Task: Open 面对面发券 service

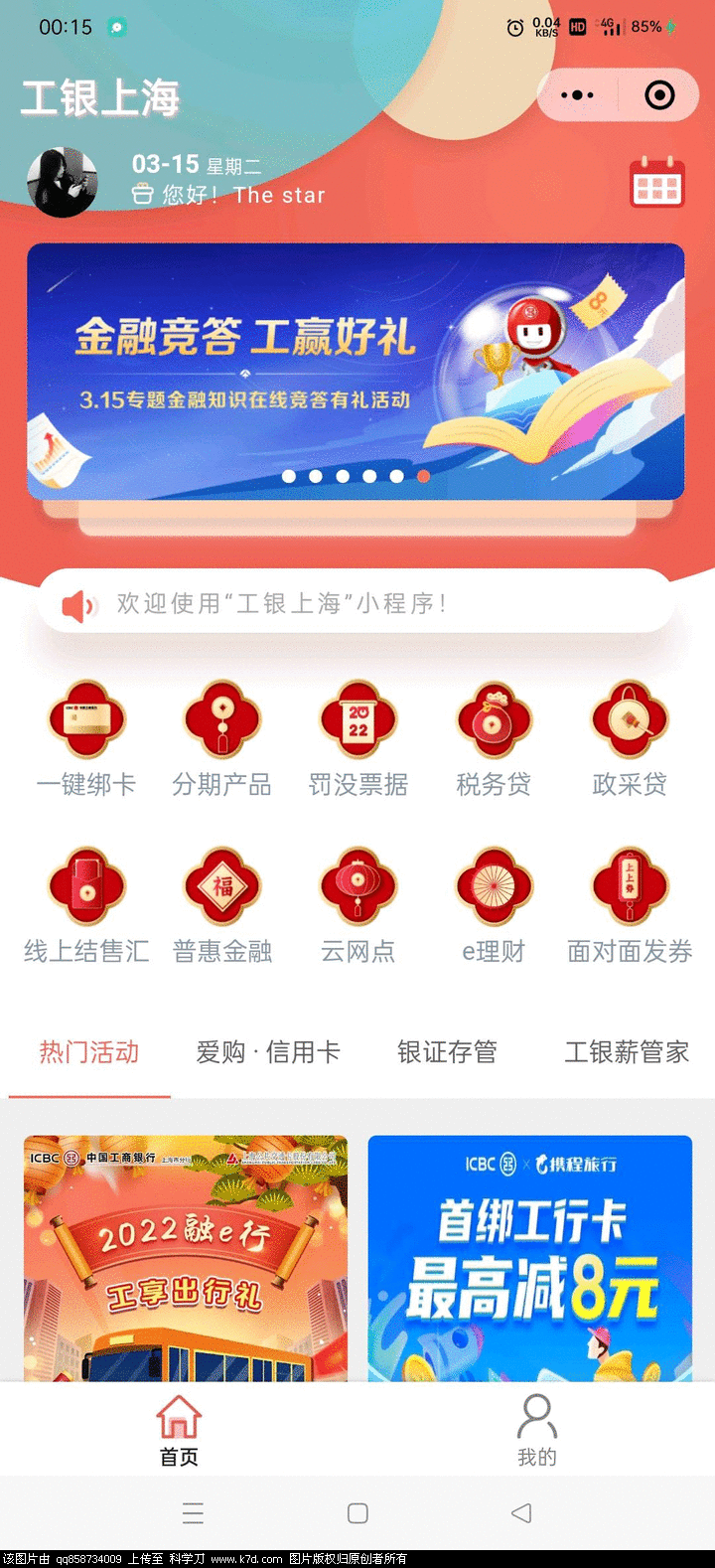Action: tap(629, 905)
